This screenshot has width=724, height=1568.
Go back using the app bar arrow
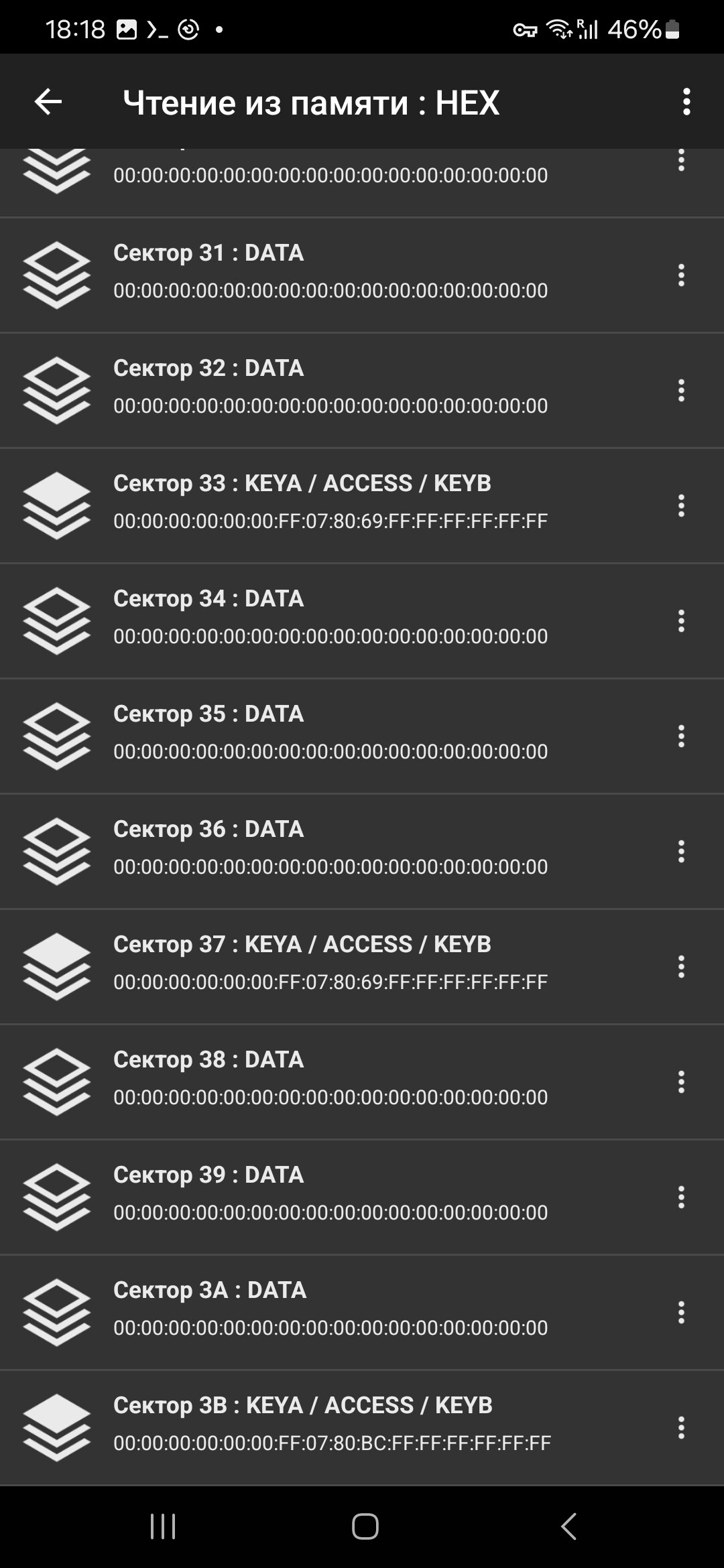48,102
